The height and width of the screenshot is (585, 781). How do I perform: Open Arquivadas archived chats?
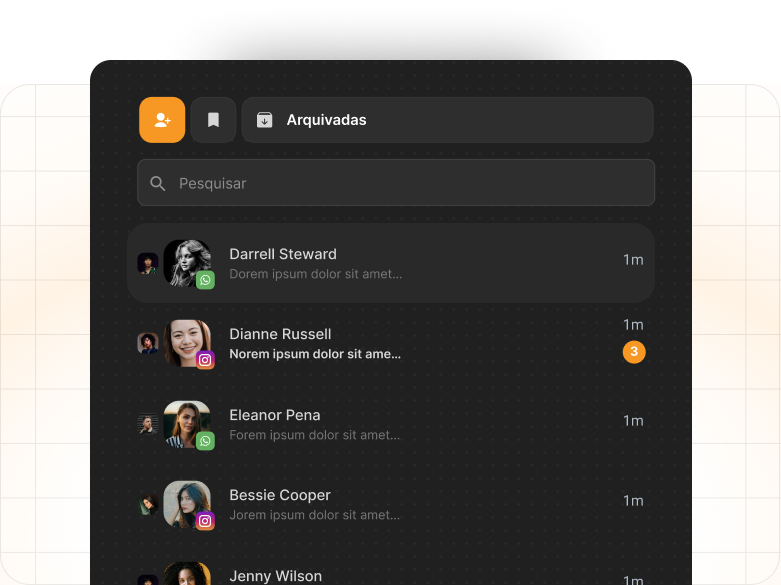(x=447, y=120)
